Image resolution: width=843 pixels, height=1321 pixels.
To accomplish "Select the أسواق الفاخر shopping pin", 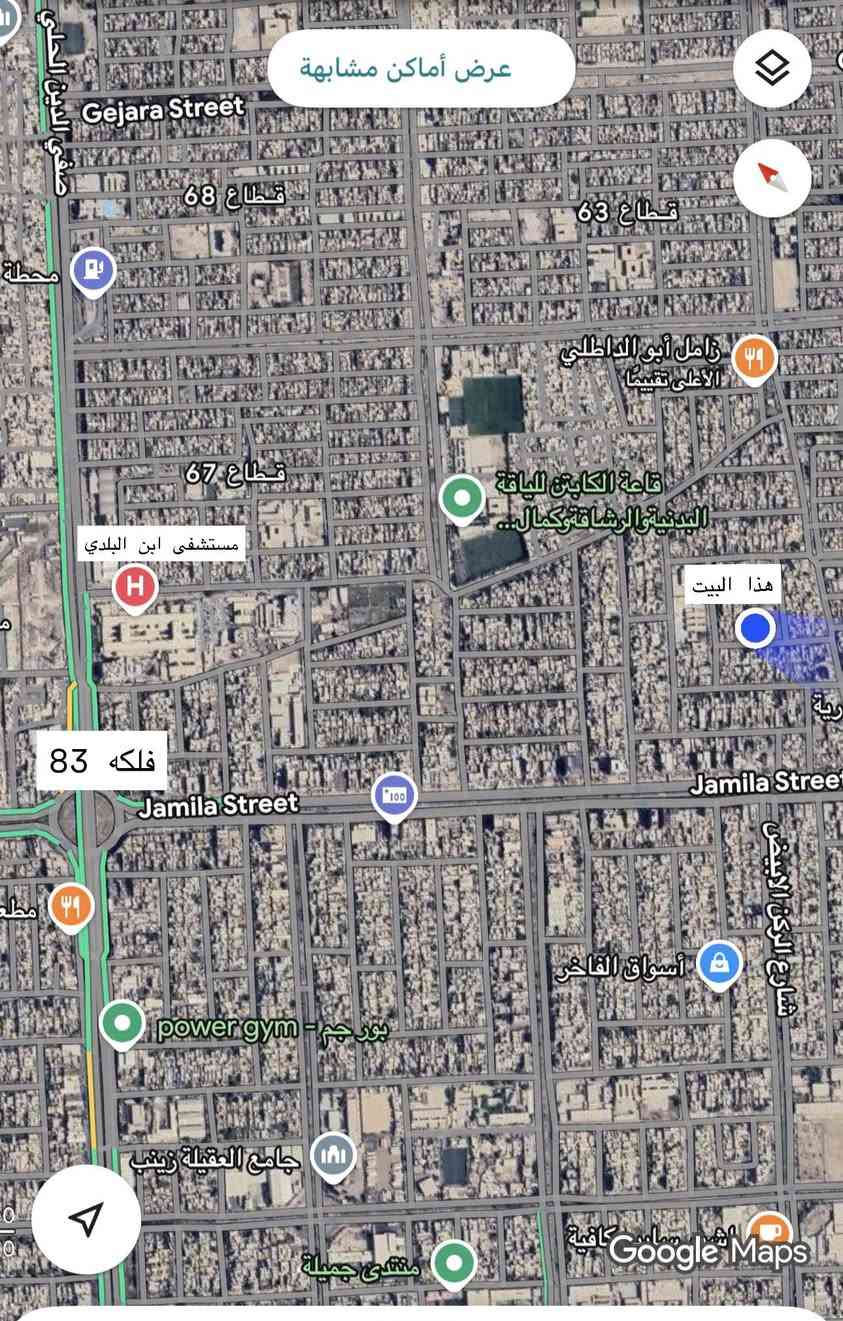I will tap(719, 963).
